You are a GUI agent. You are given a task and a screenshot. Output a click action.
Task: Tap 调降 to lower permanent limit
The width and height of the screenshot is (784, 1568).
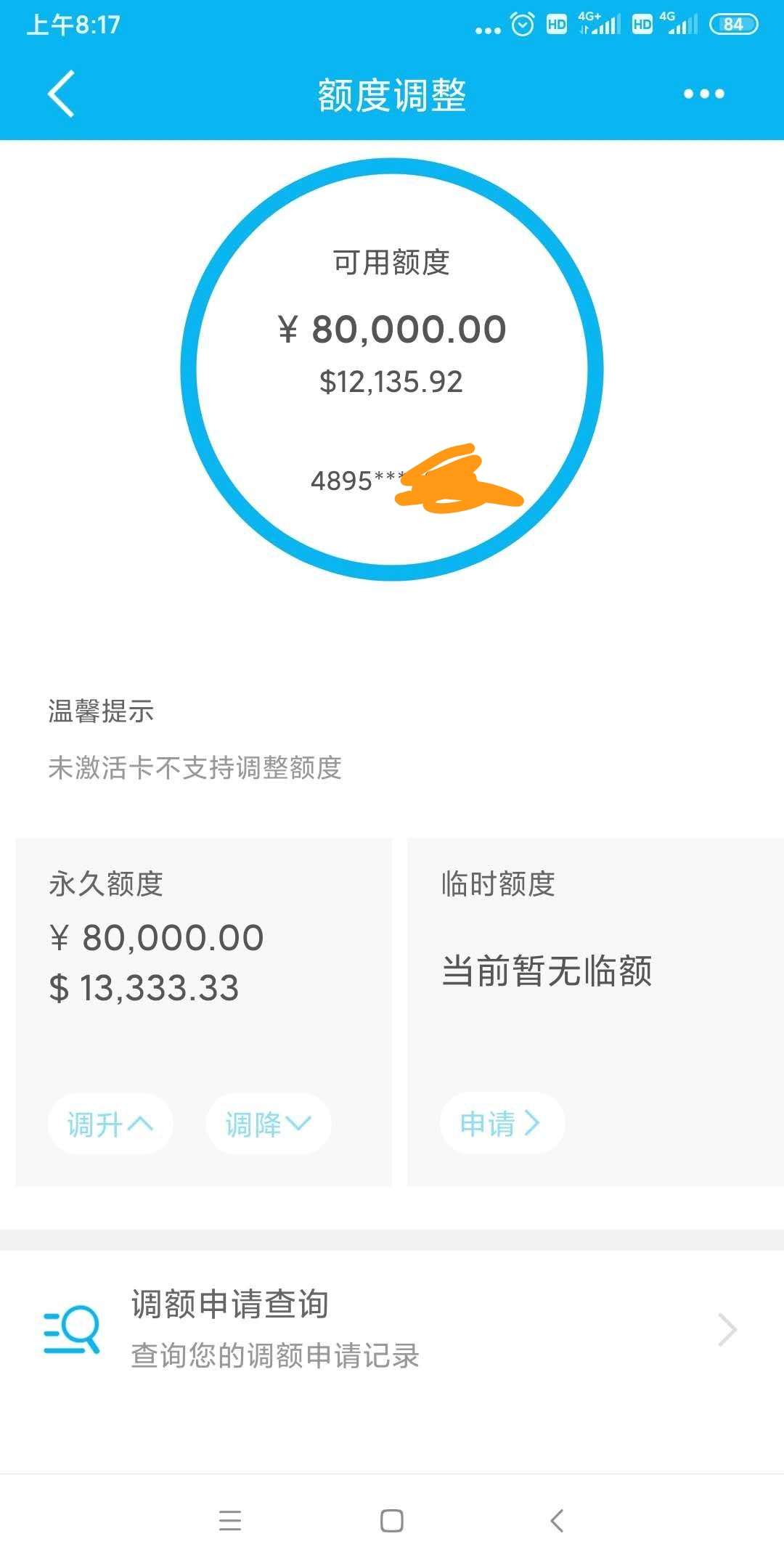269,1124
